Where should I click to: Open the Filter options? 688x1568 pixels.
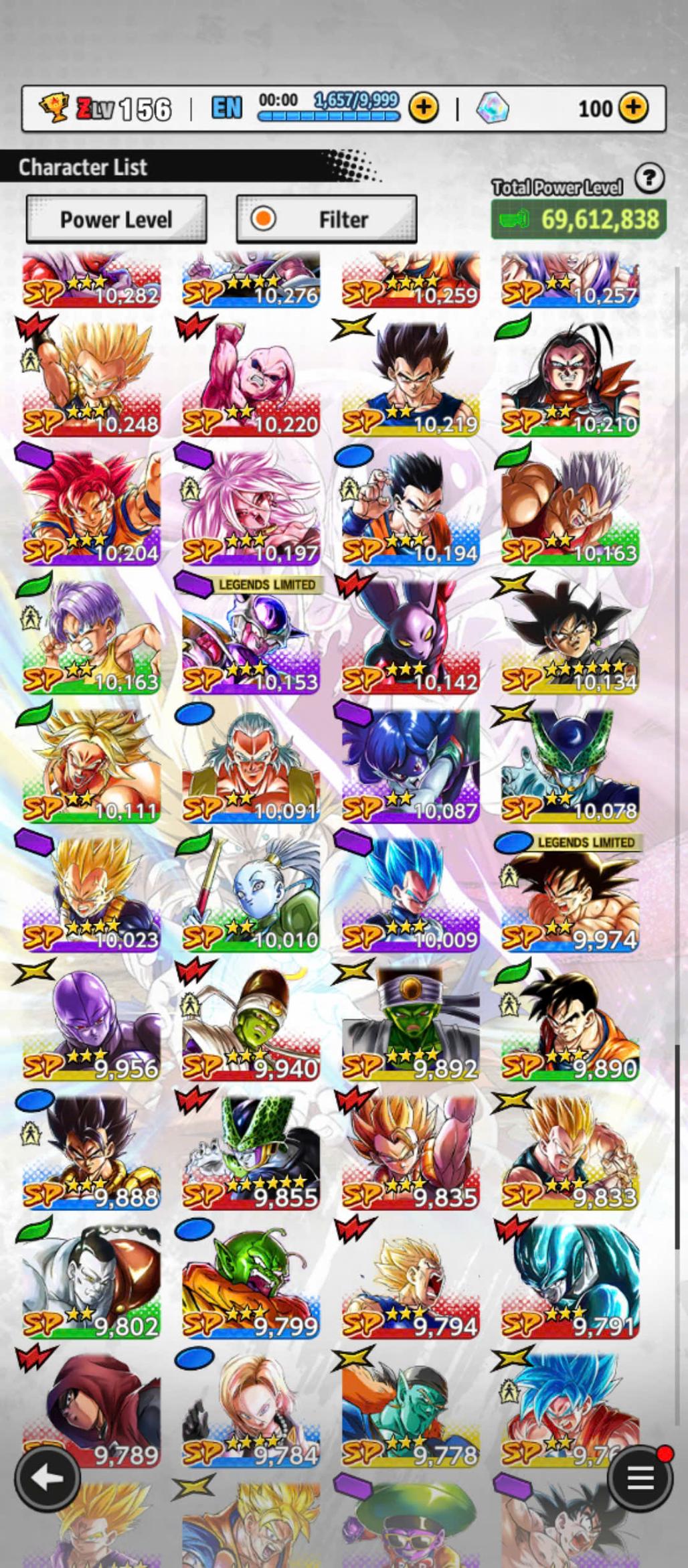tap(327, 219)
